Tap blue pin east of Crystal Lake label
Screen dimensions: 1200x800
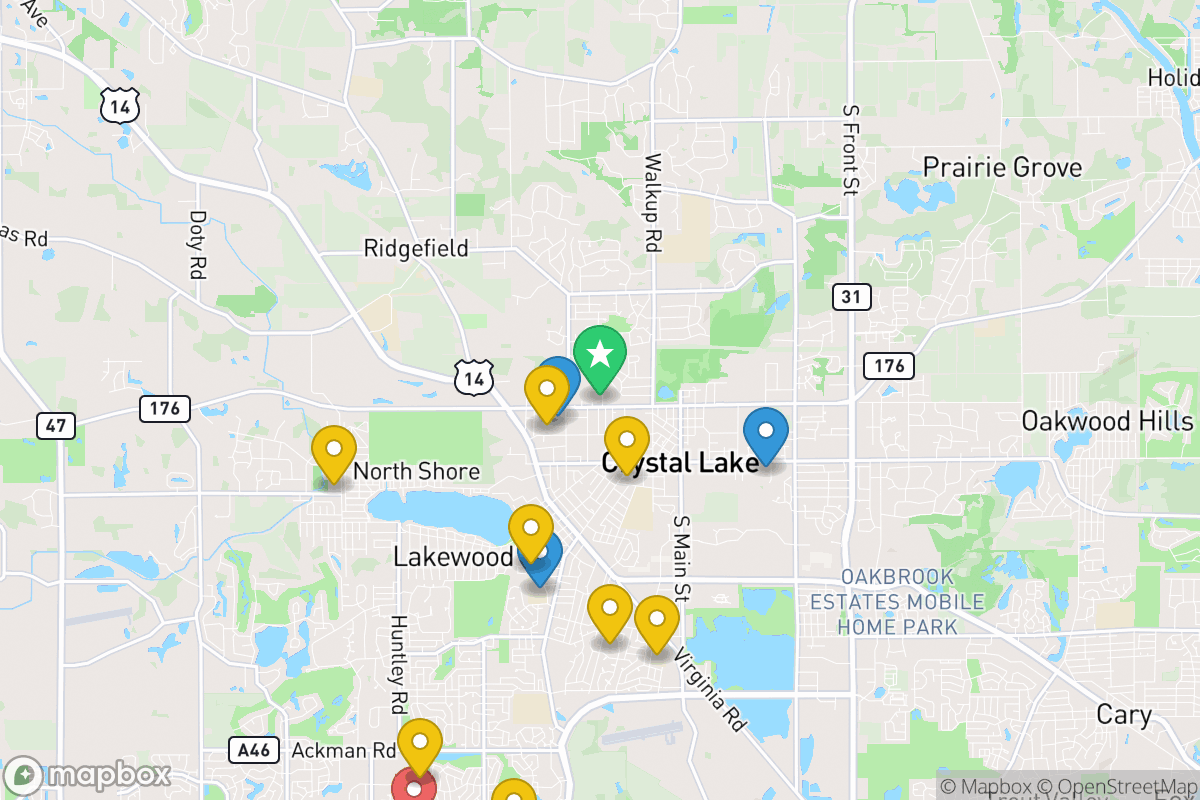tap(766, 432)
